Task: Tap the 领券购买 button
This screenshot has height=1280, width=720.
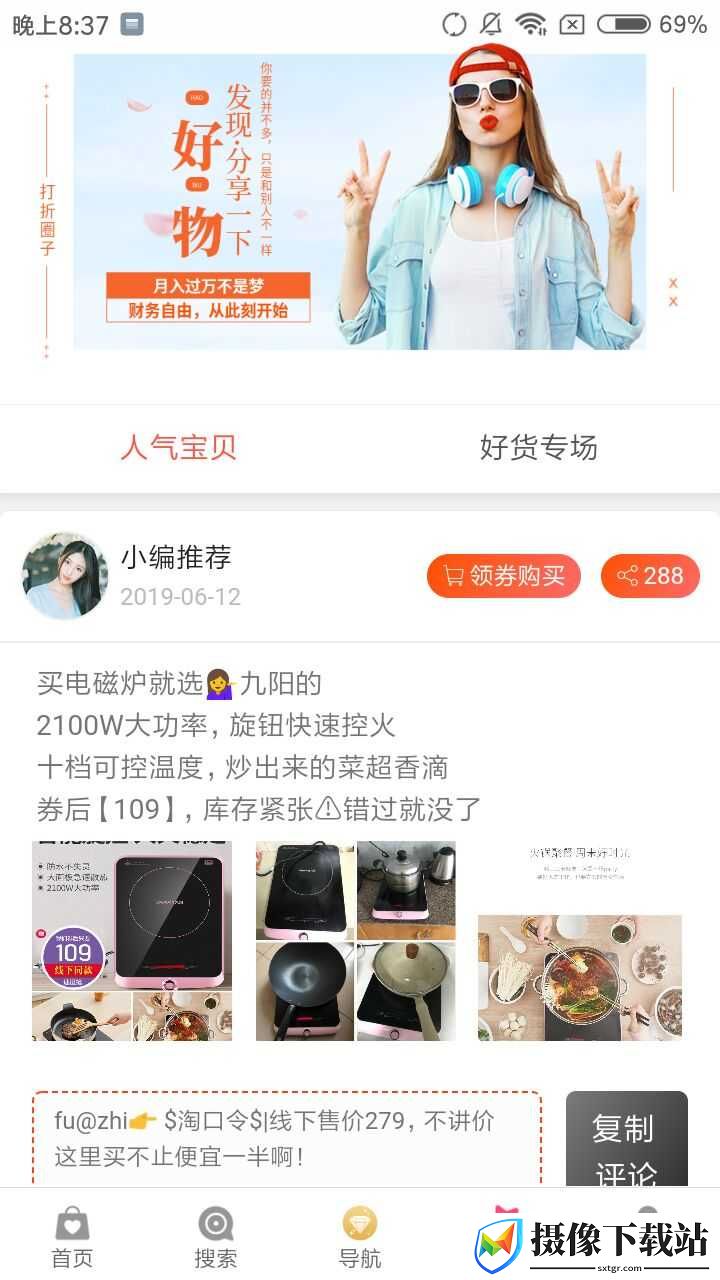Action: 504,576
